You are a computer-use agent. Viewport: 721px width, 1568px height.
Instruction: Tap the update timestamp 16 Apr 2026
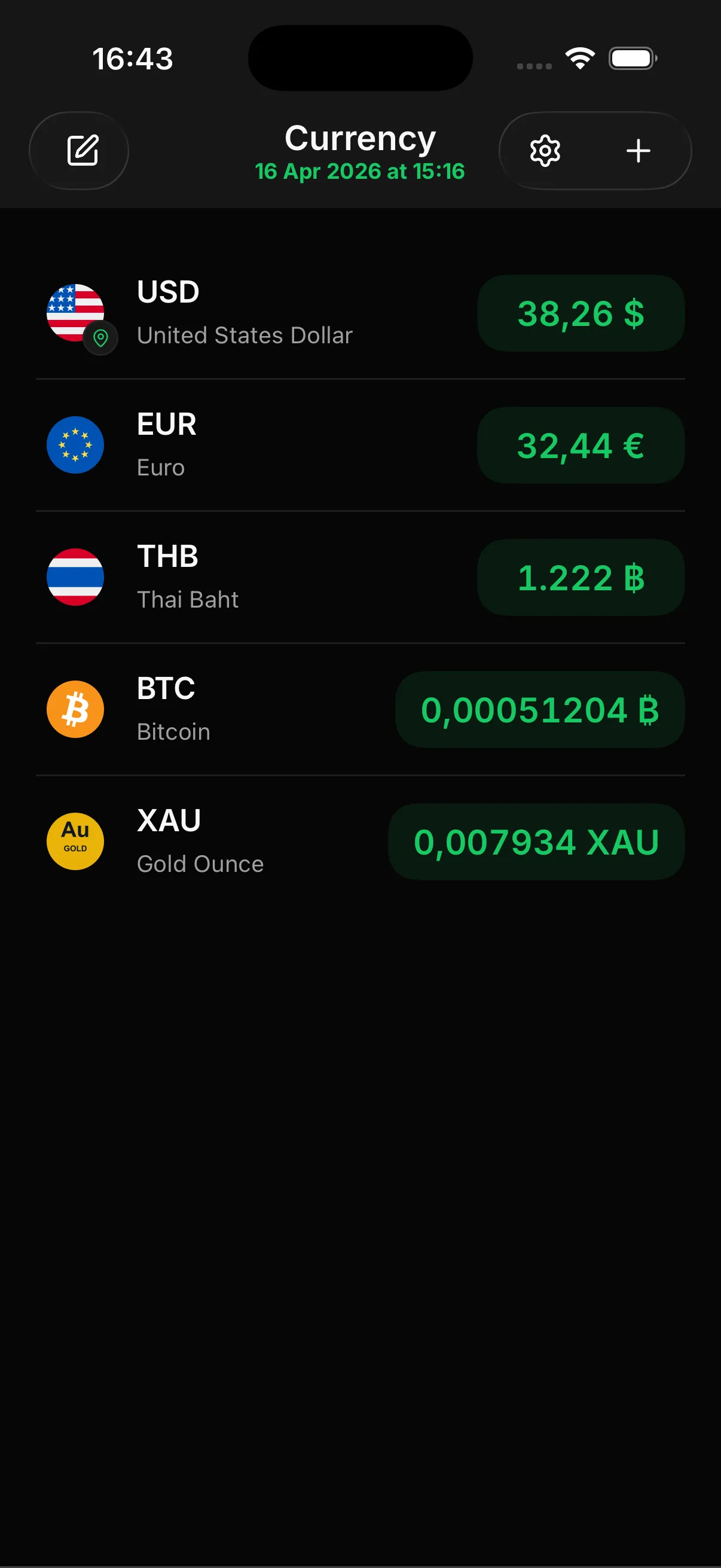[x=359, y=171]
